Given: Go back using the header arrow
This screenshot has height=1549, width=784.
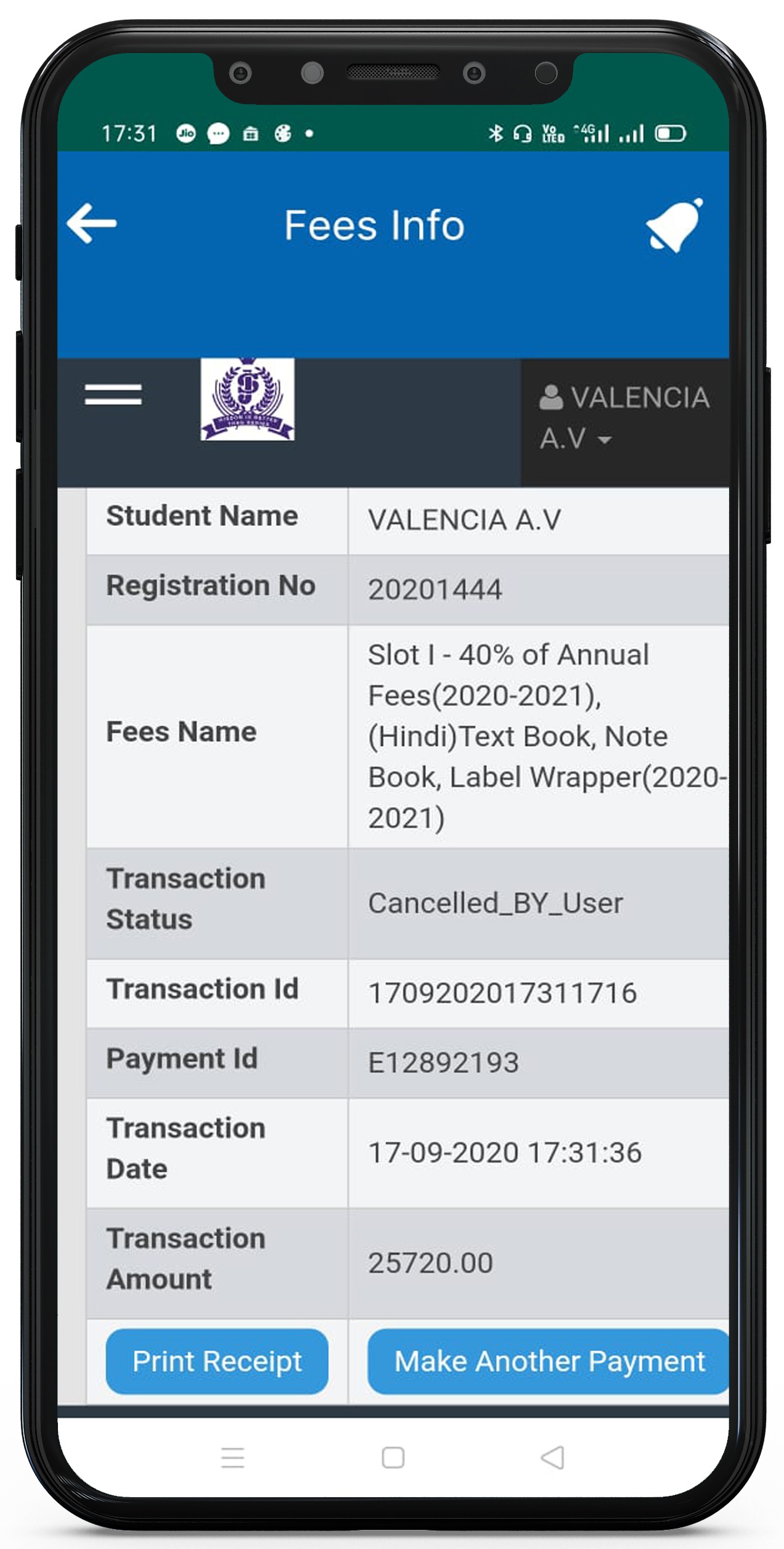Looking at the screenshot, I should (x=92, y=223).
